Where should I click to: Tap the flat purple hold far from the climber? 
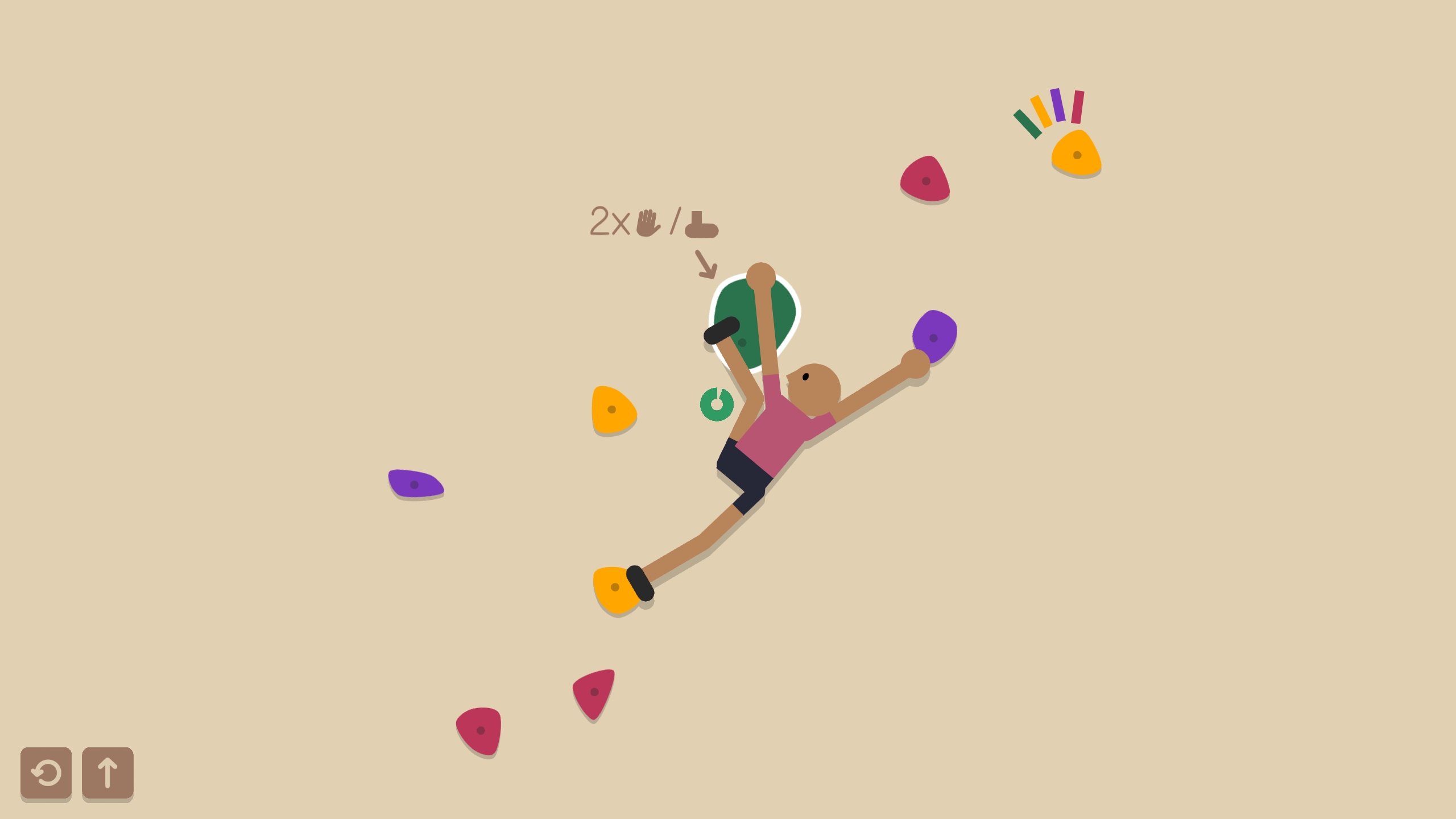point(416,483)
